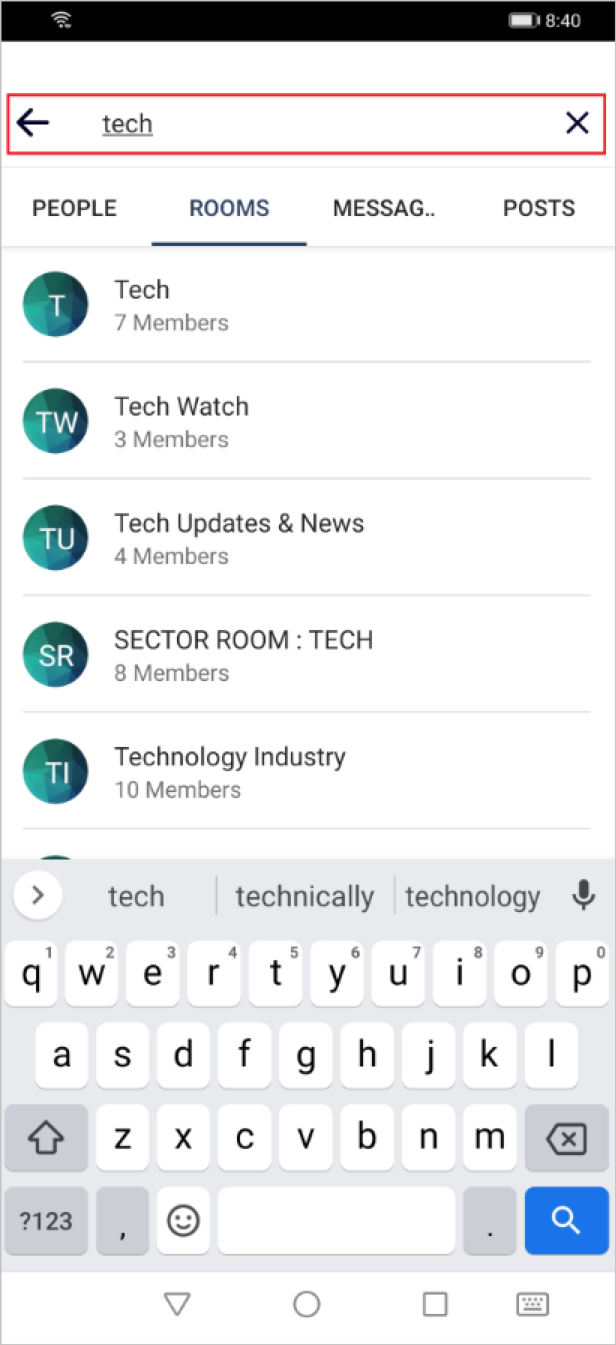Go back using the search bar arrow
The height and width of the screenshot is (1345, 616).
[x=33, y=123]
